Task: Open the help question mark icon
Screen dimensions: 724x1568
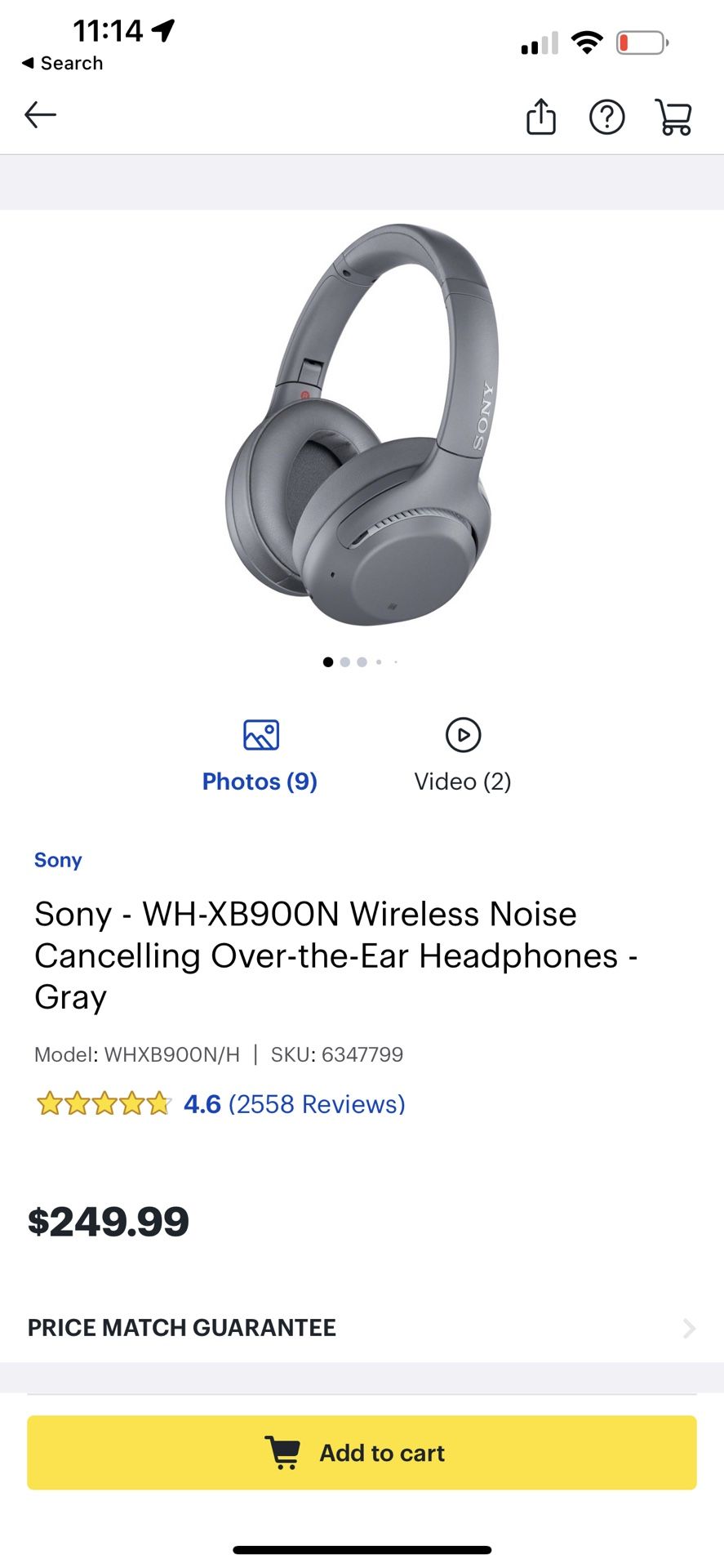Action: (606, 116)
